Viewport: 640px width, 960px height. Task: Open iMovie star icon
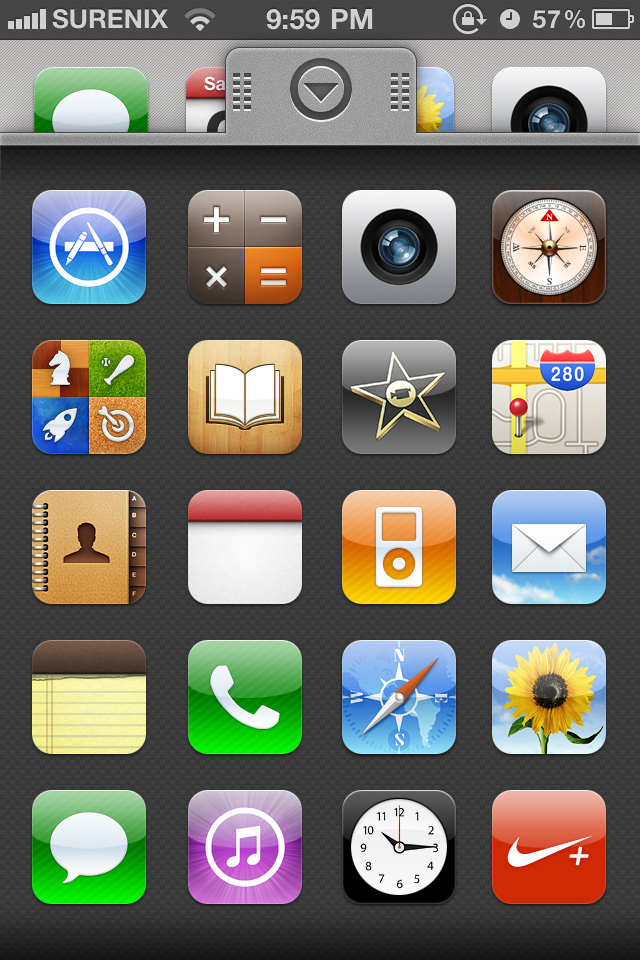pyautogui.click(x=399, y=397)
